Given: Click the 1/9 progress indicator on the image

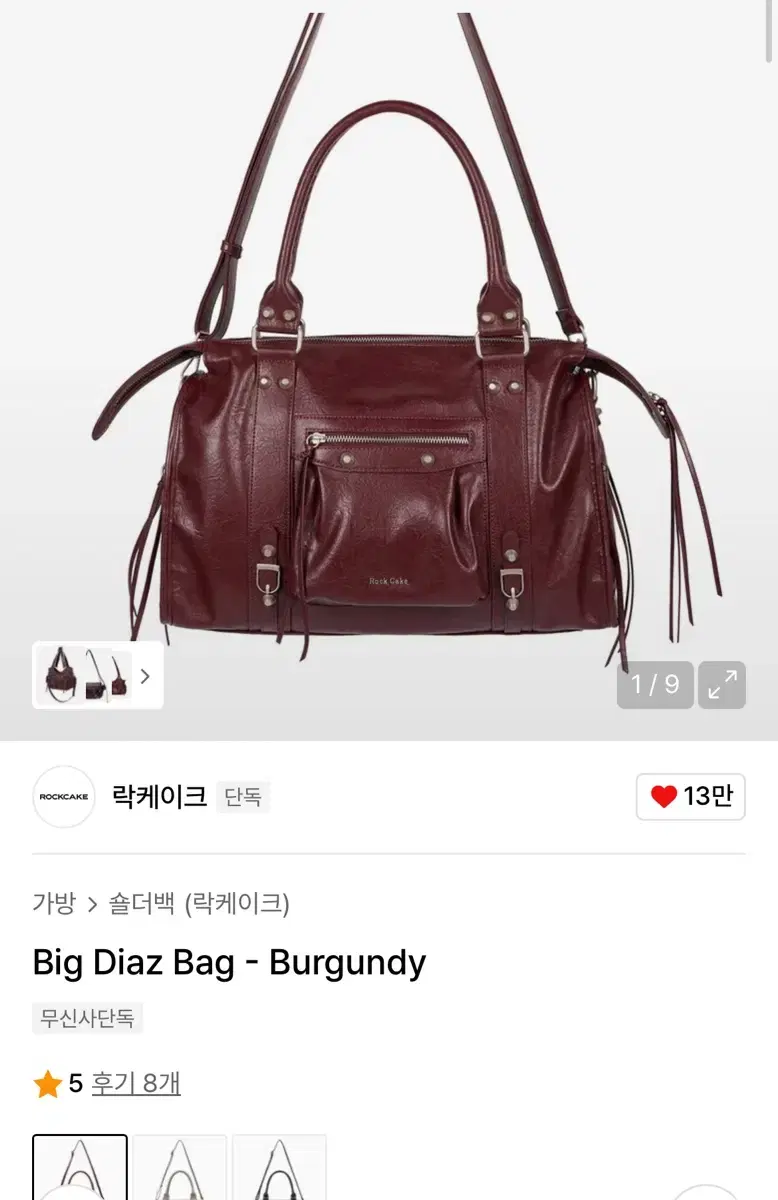Looking at the screenshot, I should pos(655,684).
